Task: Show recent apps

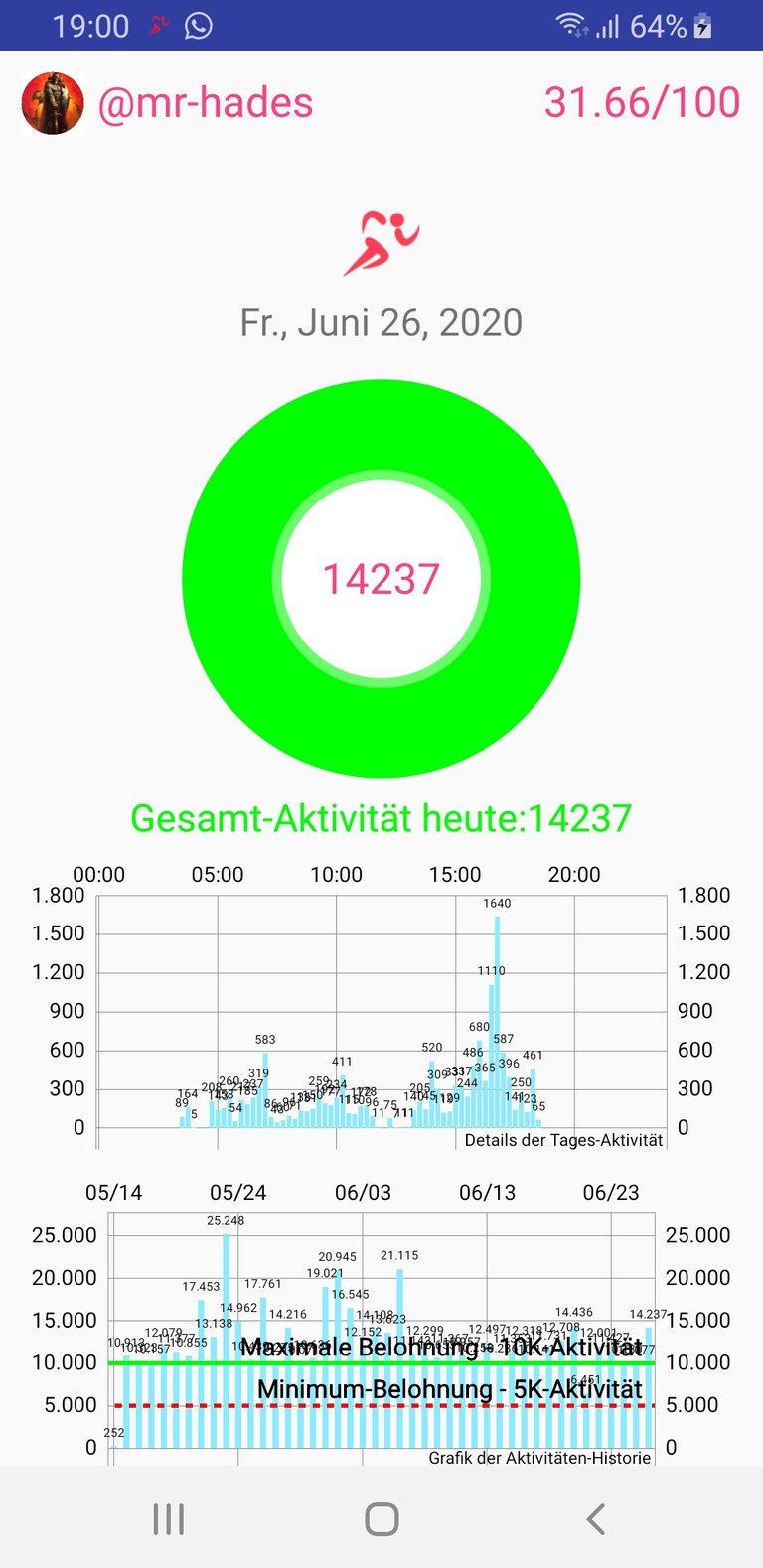Action: point(169,1518)
